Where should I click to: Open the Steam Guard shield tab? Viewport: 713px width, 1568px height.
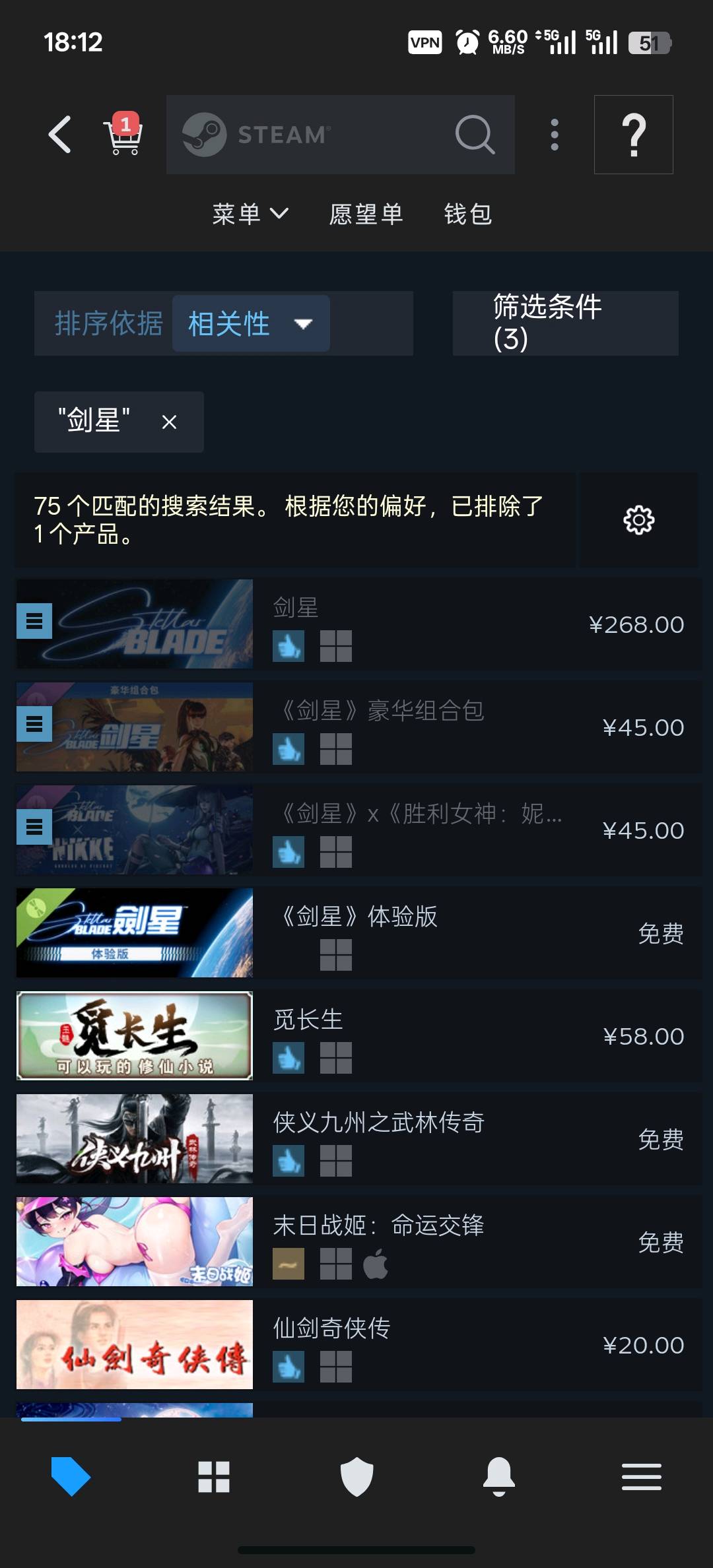[x=356, y=1477]
